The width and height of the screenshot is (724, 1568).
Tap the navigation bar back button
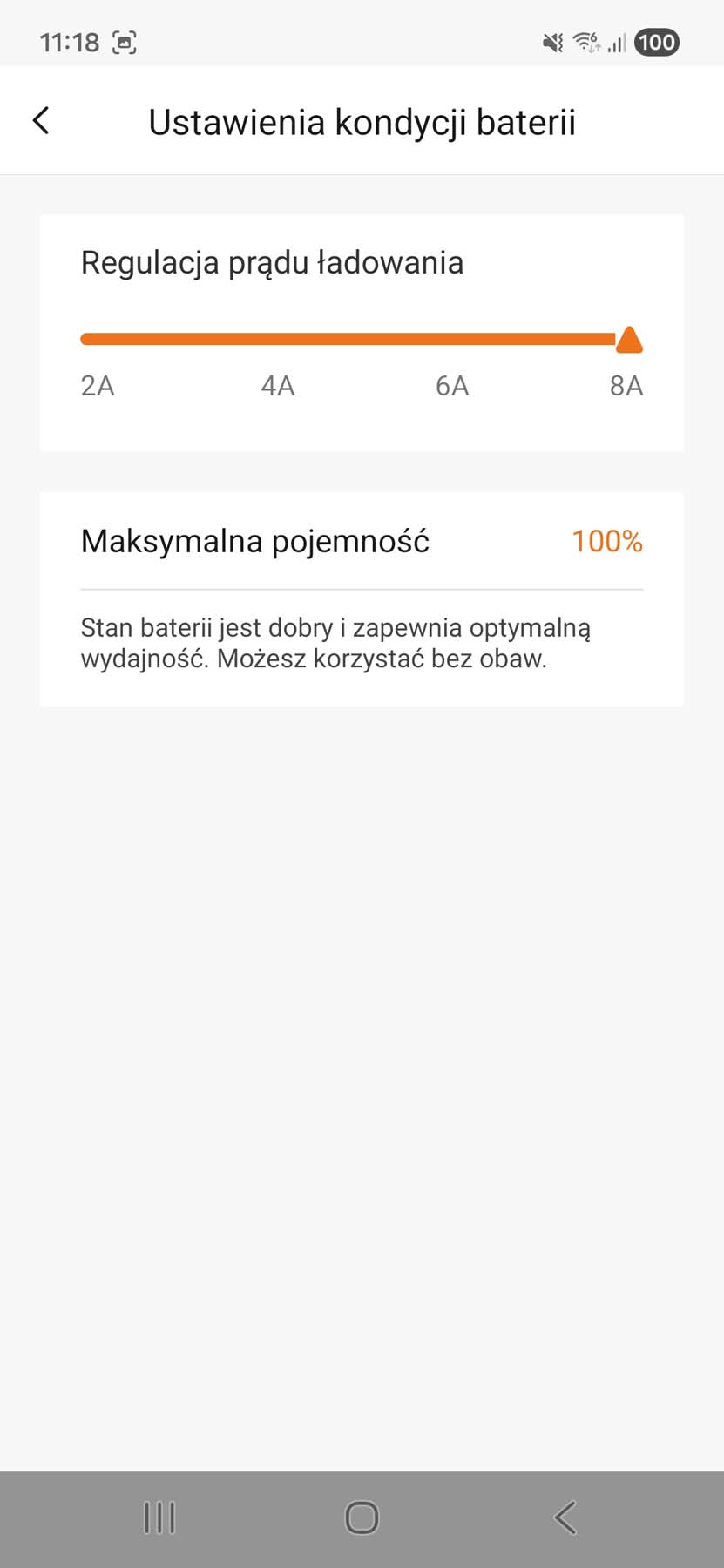point(565,1518)
